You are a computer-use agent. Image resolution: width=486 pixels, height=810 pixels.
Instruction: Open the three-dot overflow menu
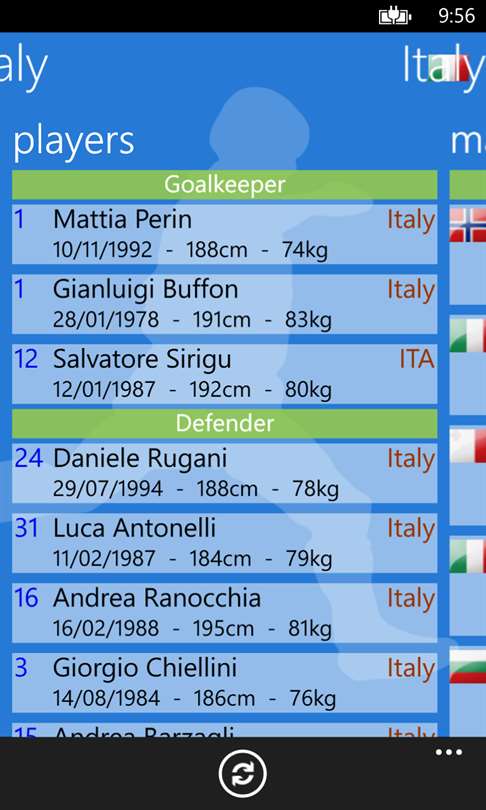point(448,752)
